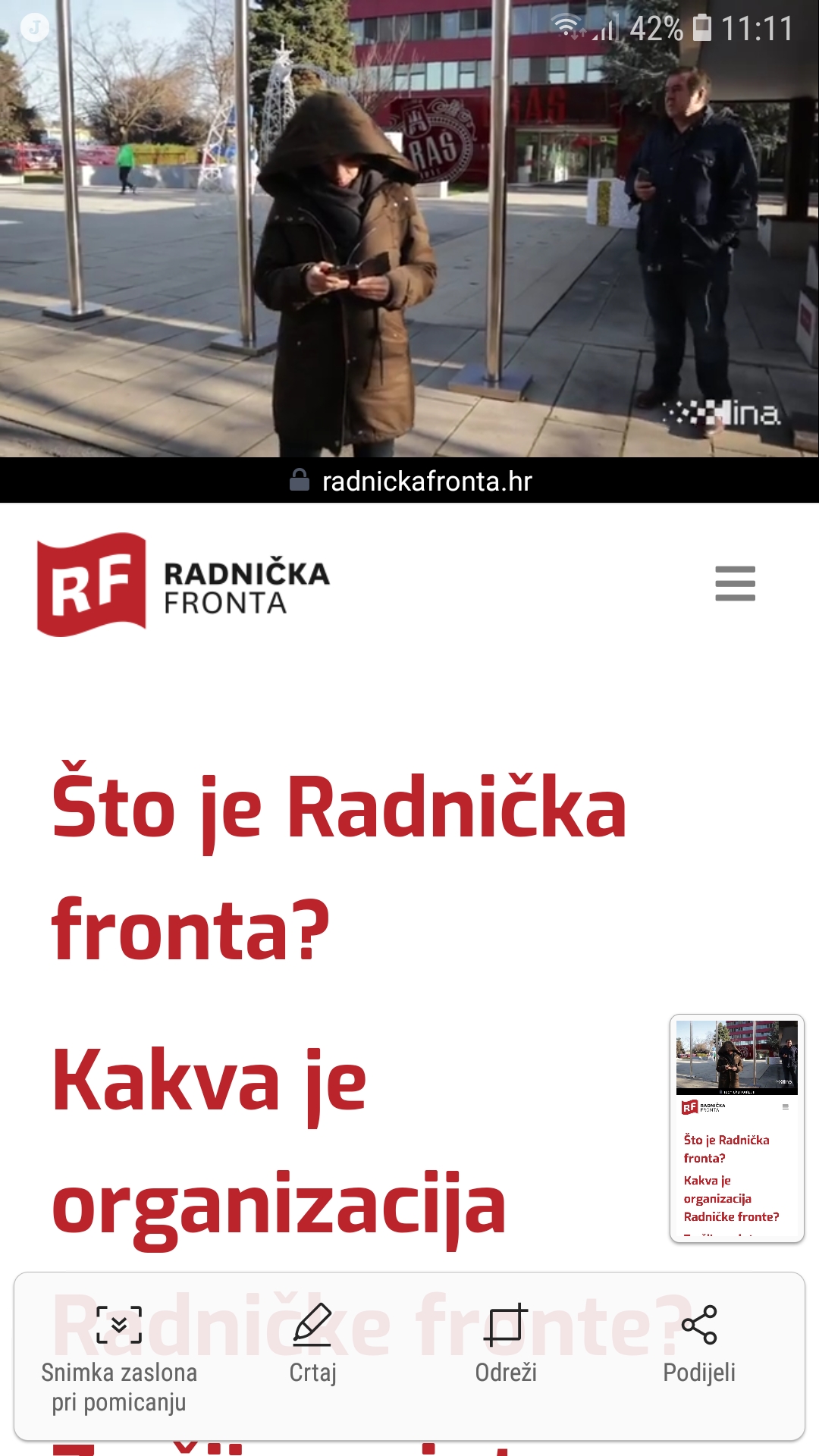The image size is (819, 1456).
Task: Tap the radnickafronta.hr address bar
Action: [x=410, y=481]
